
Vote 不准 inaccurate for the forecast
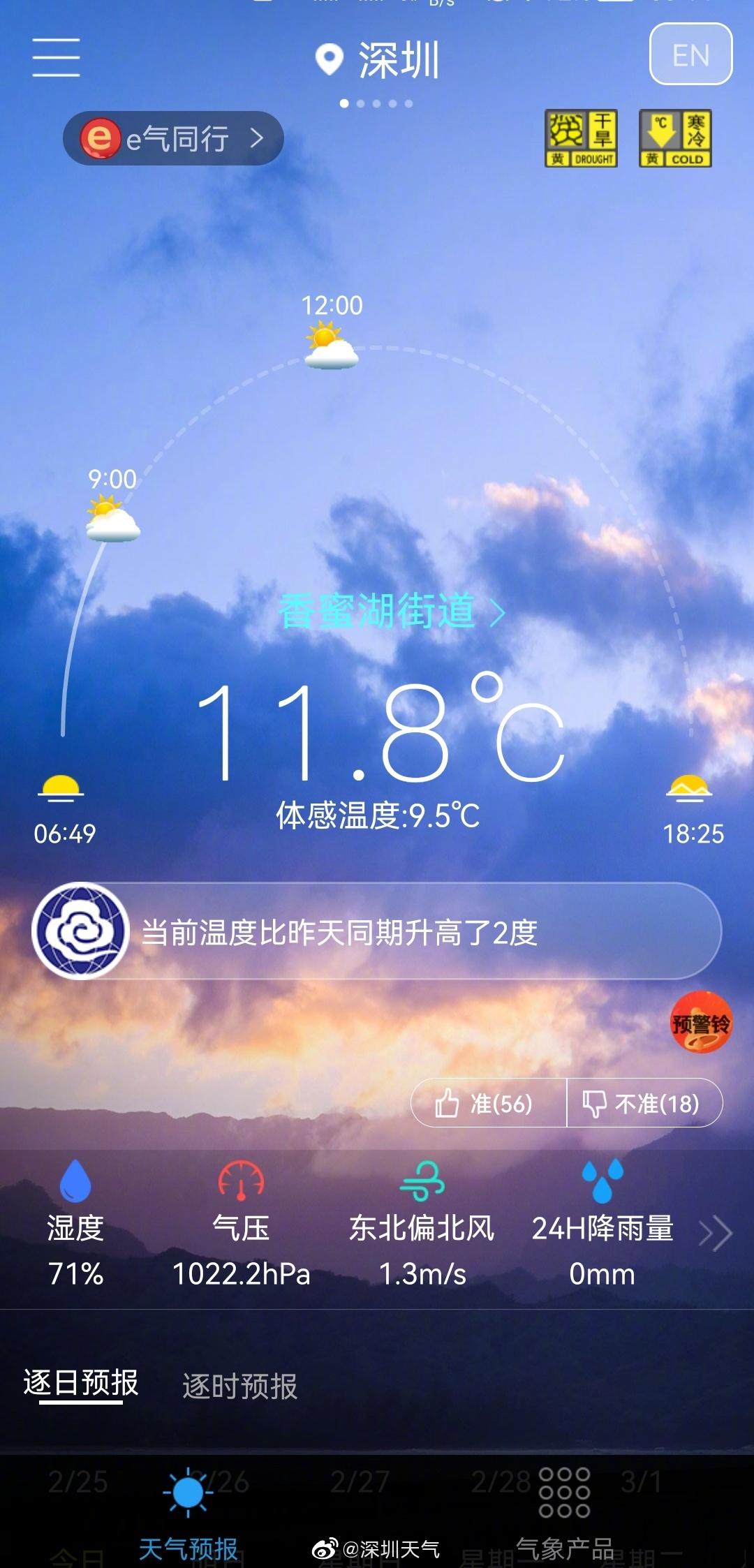pyautogui.click(x=644, y=1104)
